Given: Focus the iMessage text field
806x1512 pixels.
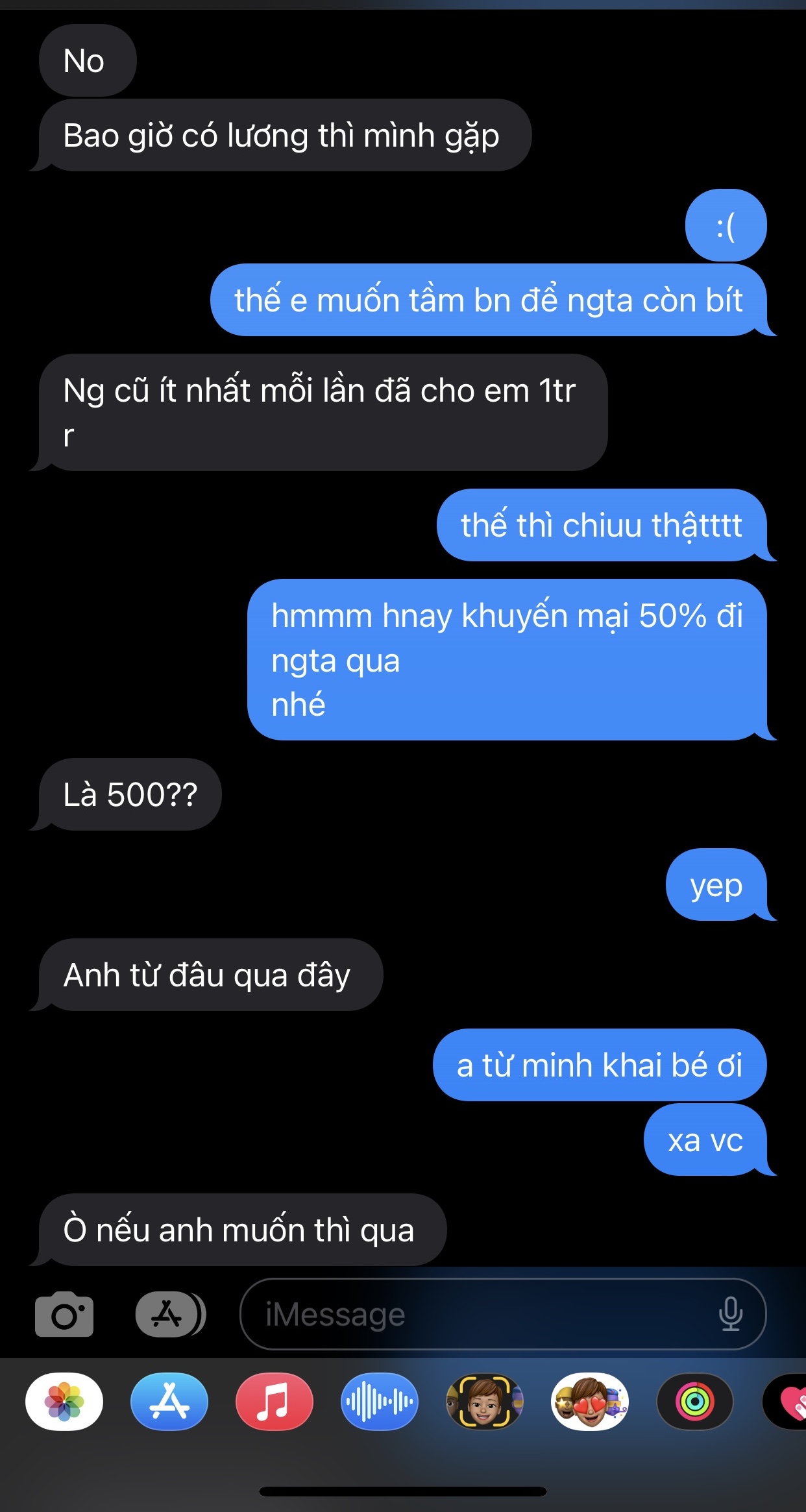Looking at the screenshot, I should tap(480, 1314).
